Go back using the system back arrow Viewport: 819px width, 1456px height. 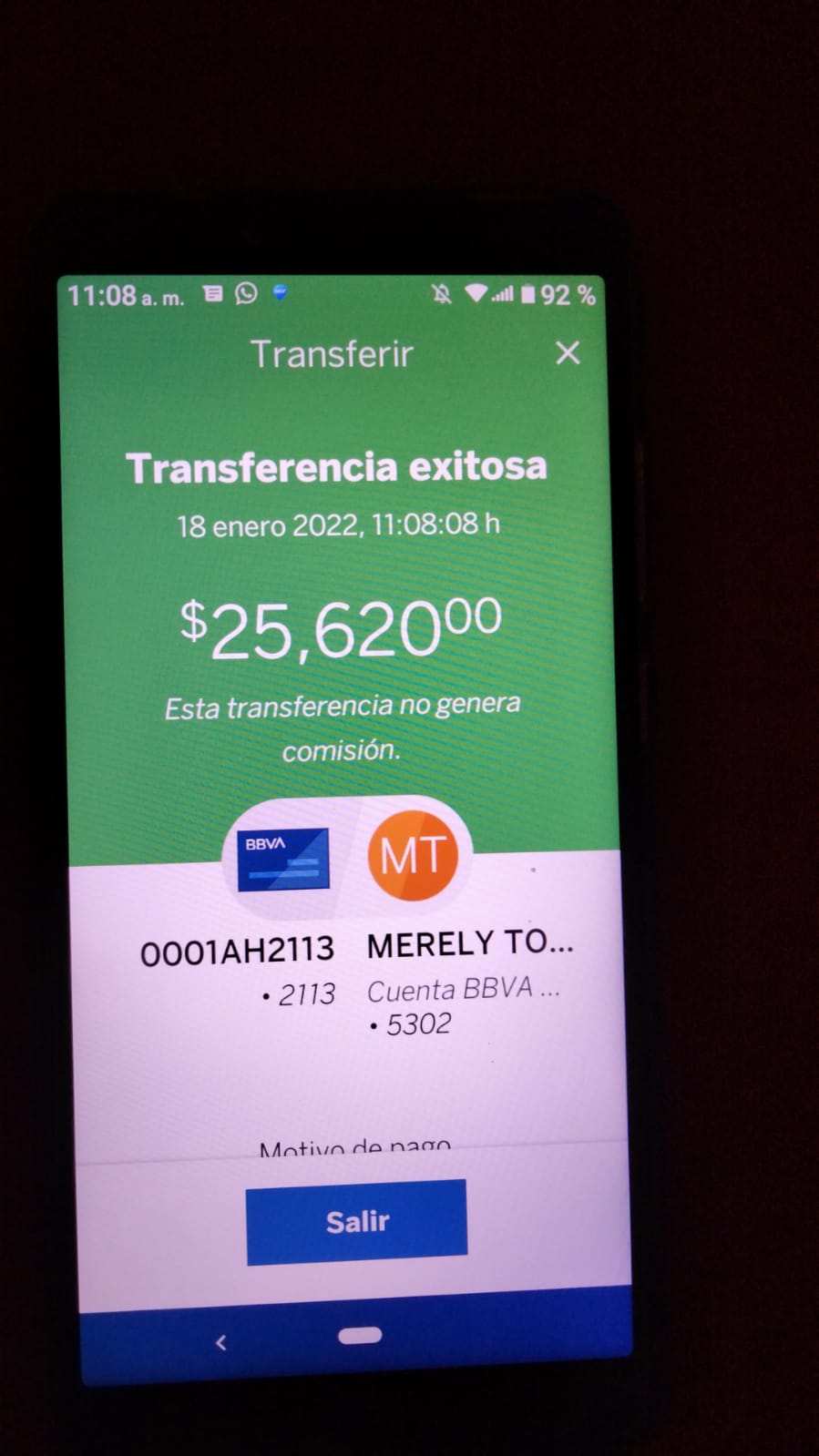(x=220, y=1342)
